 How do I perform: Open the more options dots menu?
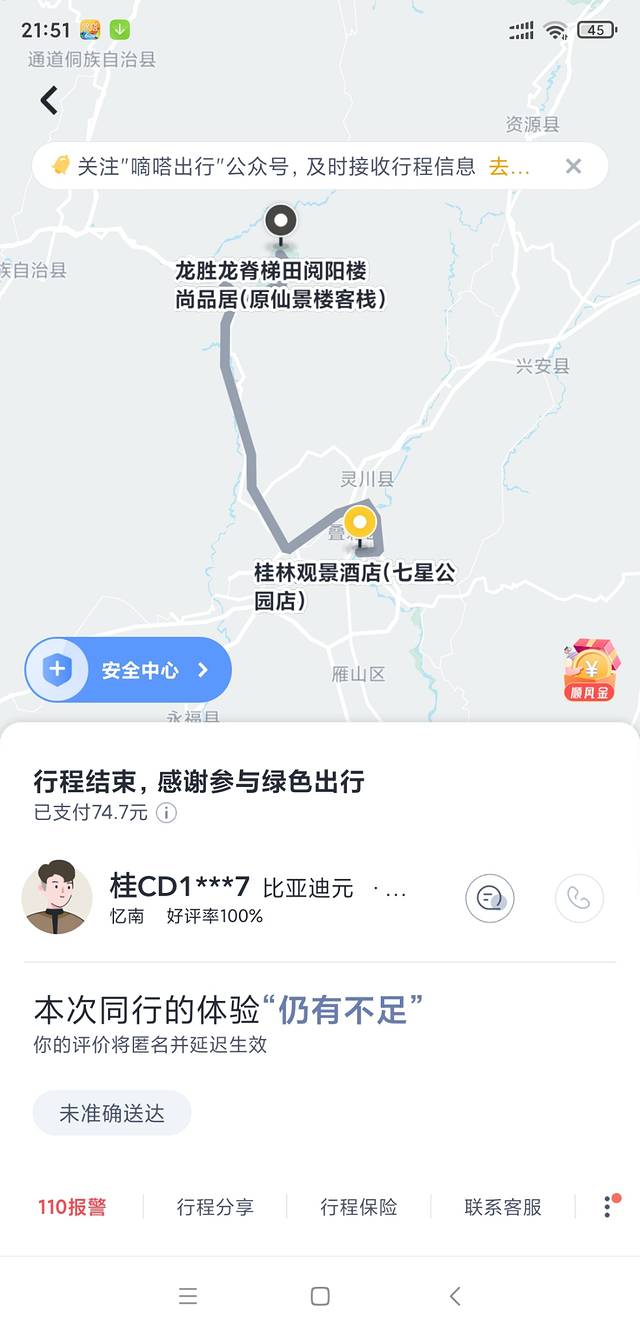tap(608, 1206)
